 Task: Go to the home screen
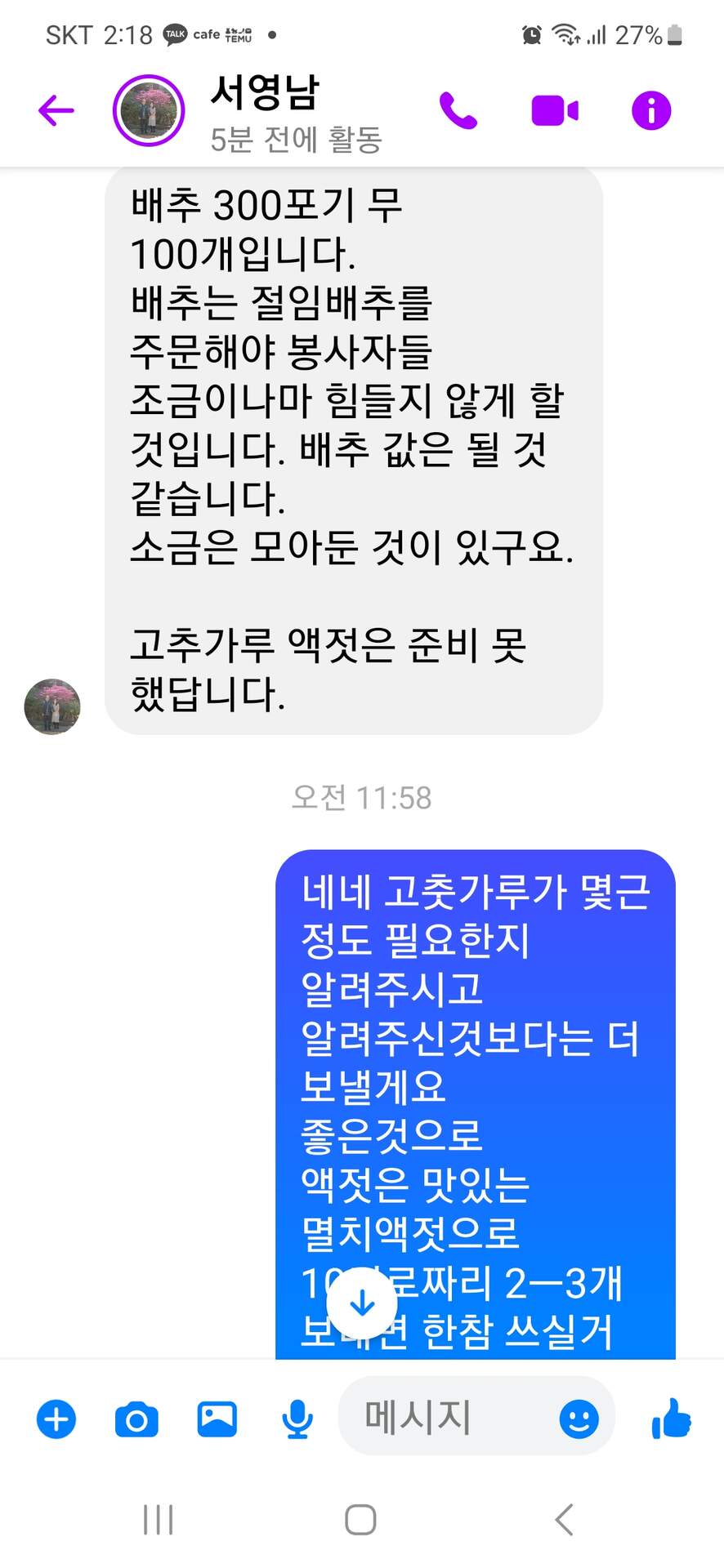click(x=360, y=1520)
